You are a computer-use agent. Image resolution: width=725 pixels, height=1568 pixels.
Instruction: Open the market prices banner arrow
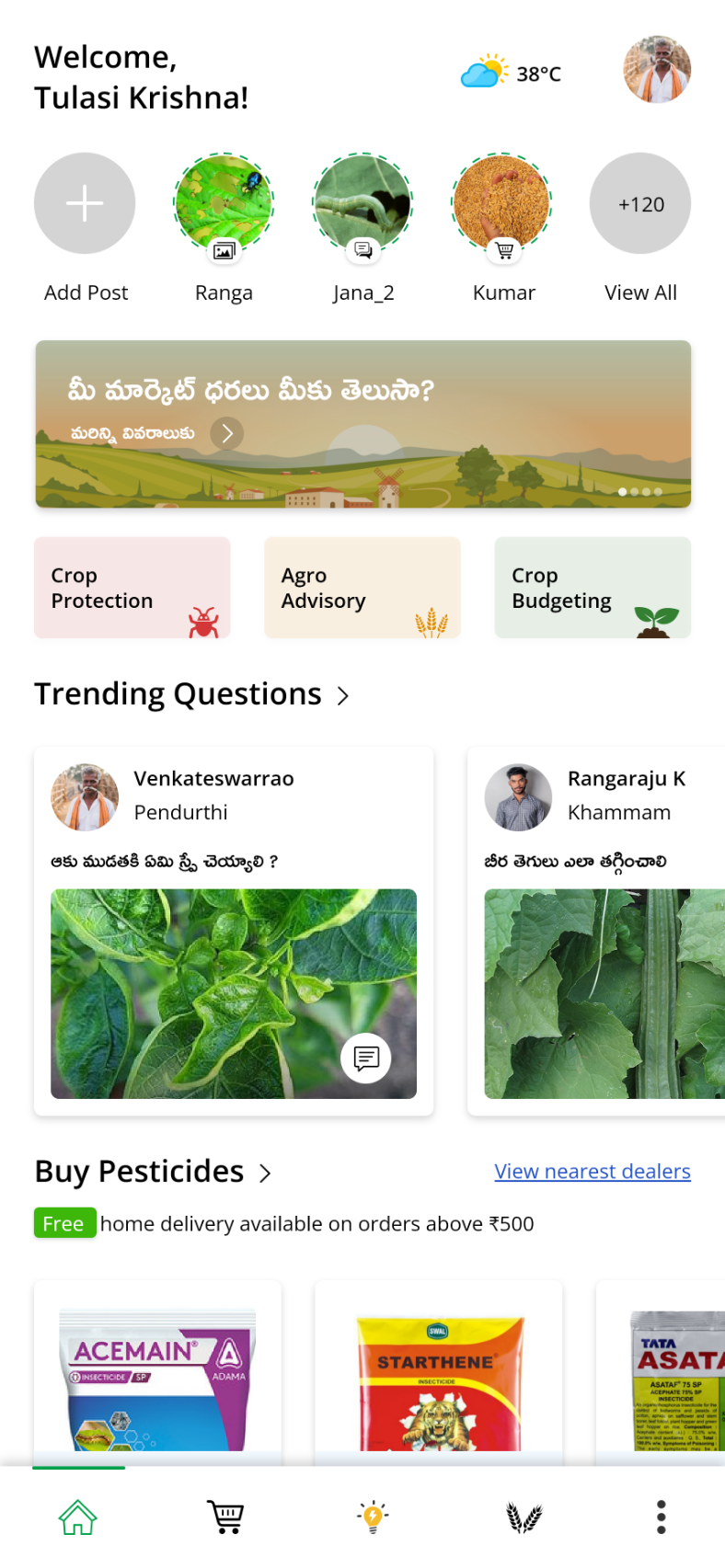227,433
